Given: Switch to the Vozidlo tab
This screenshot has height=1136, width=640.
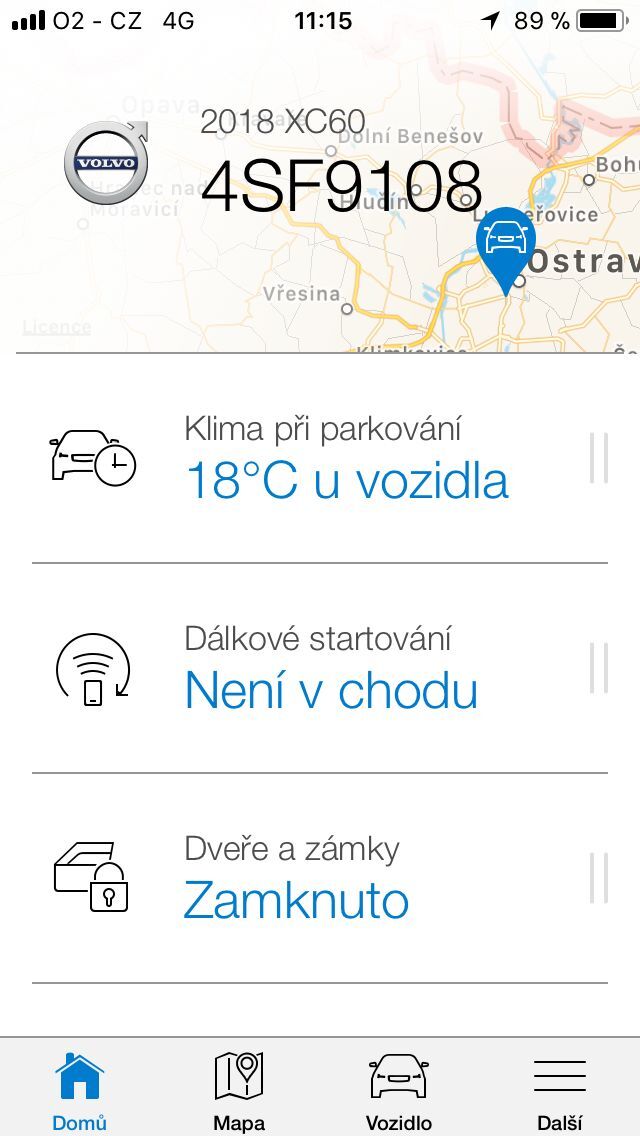Looking at the screenshot, I should point(399,1090).
